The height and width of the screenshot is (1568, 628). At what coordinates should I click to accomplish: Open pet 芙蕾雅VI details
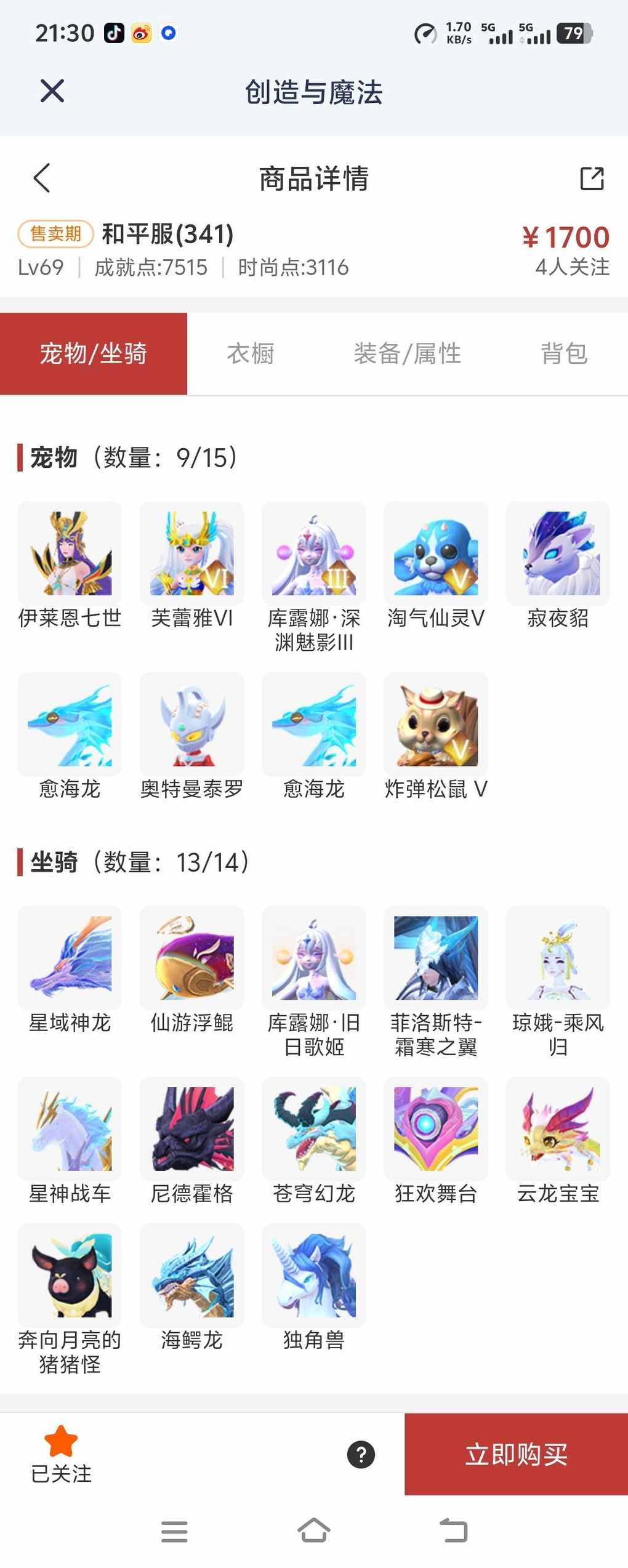191,553
